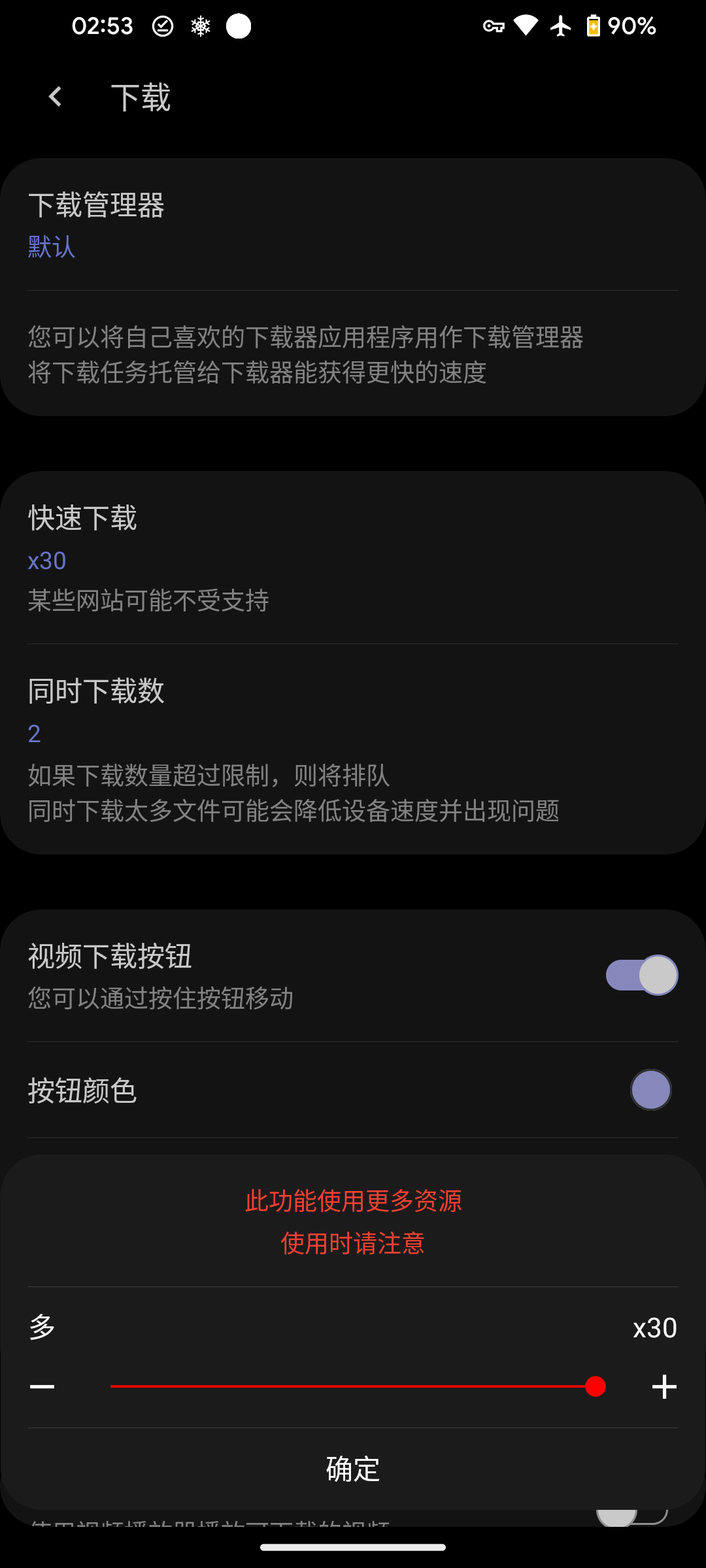Open the 下载管理器 setting
Screen dimensions: 706x1568
353,225
